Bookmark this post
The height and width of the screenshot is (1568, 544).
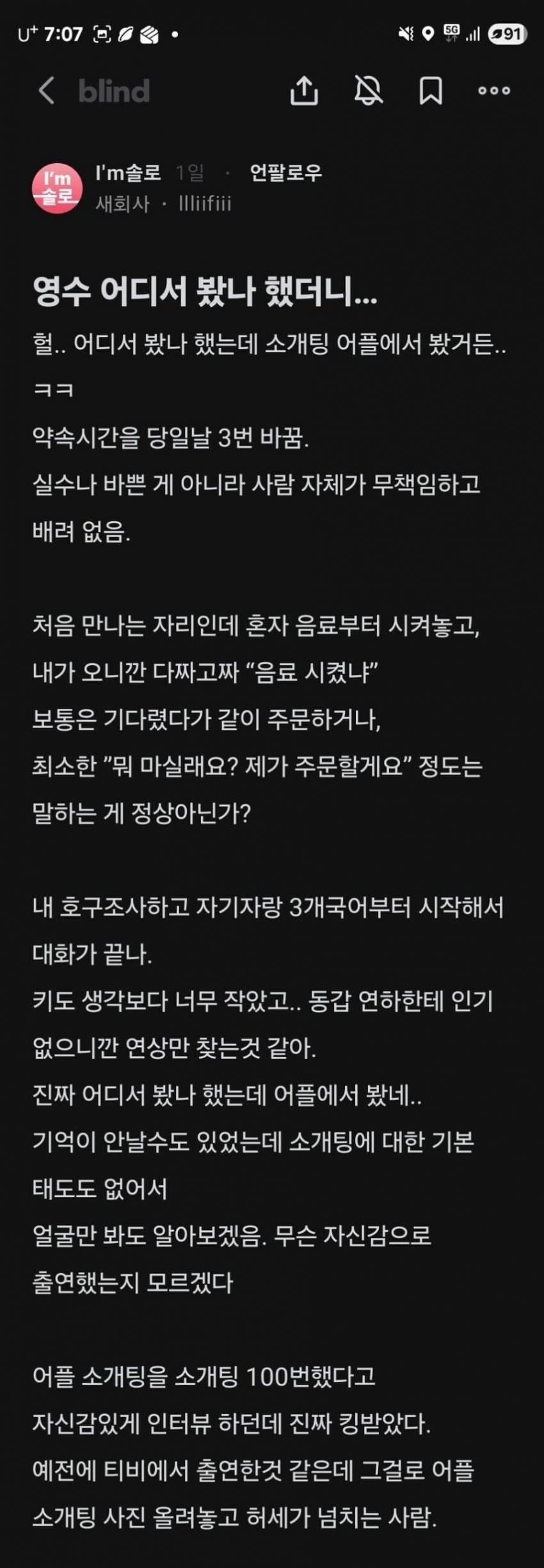point(430,91)
